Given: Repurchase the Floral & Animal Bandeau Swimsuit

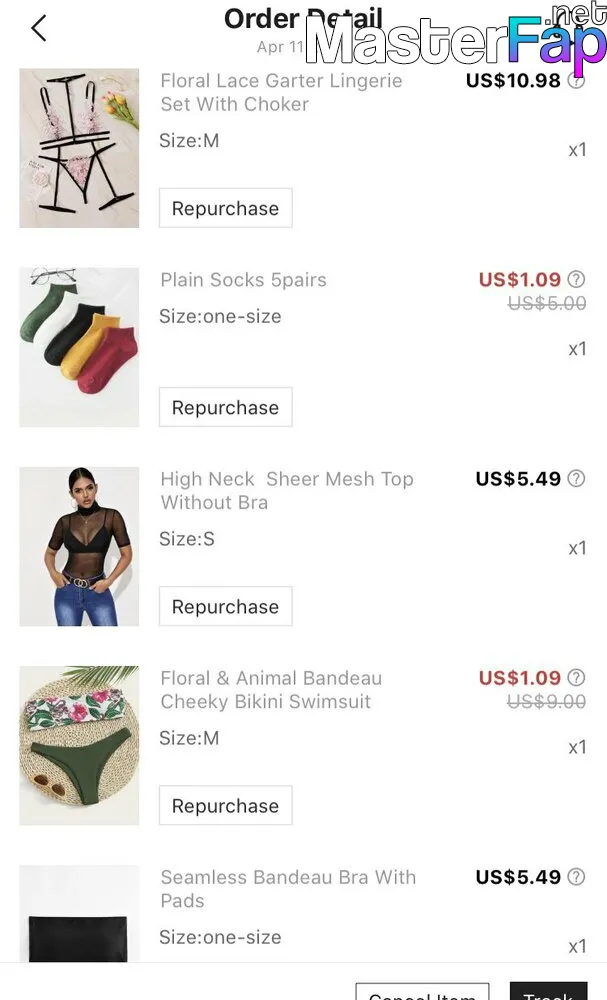Looking at the screenshot, I should tap(226, 805).
